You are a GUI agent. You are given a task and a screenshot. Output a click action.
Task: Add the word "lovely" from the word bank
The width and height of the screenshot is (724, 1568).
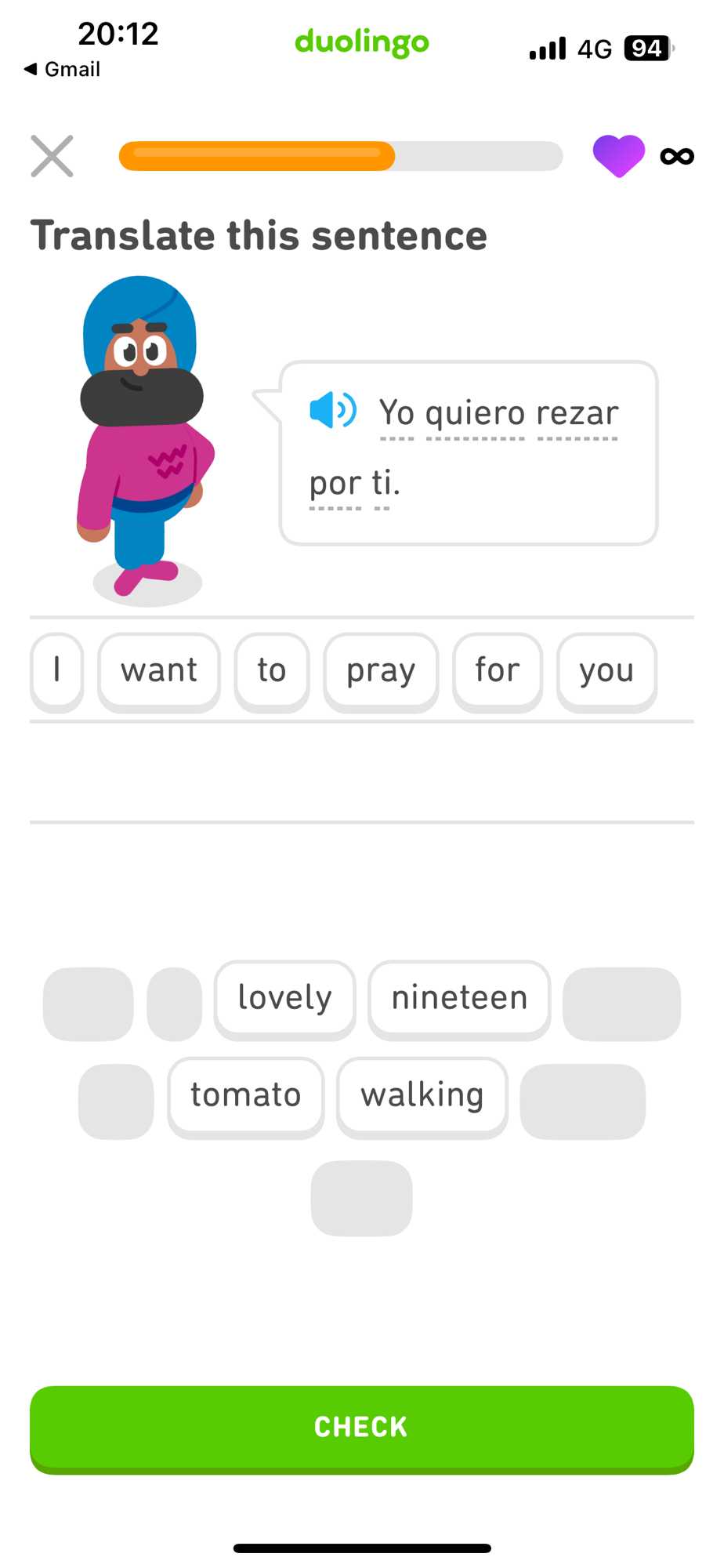pyautogui.click(x=285, y=999)
